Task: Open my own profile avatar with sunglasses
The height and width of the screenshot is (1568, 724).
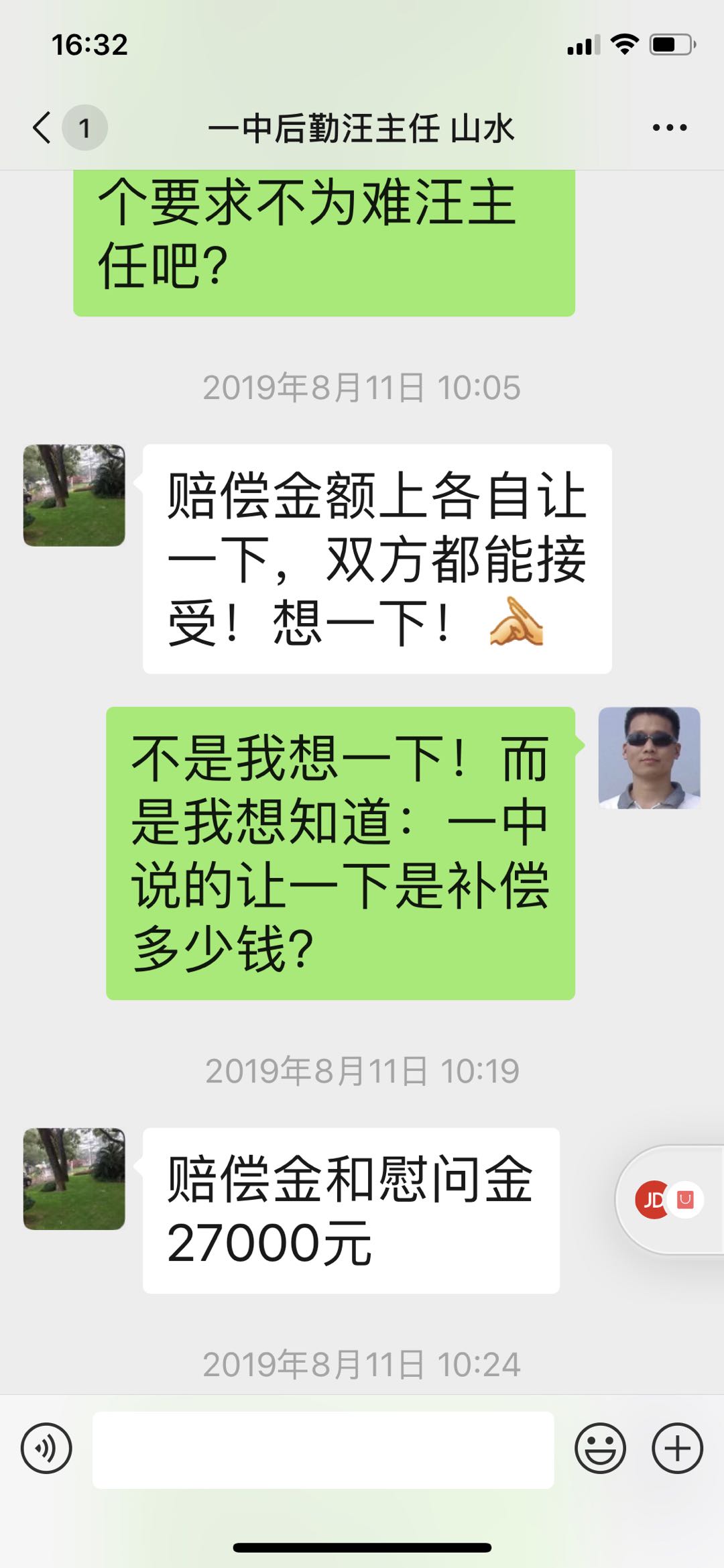Action: pyautogui.click(x=649, y=758)
